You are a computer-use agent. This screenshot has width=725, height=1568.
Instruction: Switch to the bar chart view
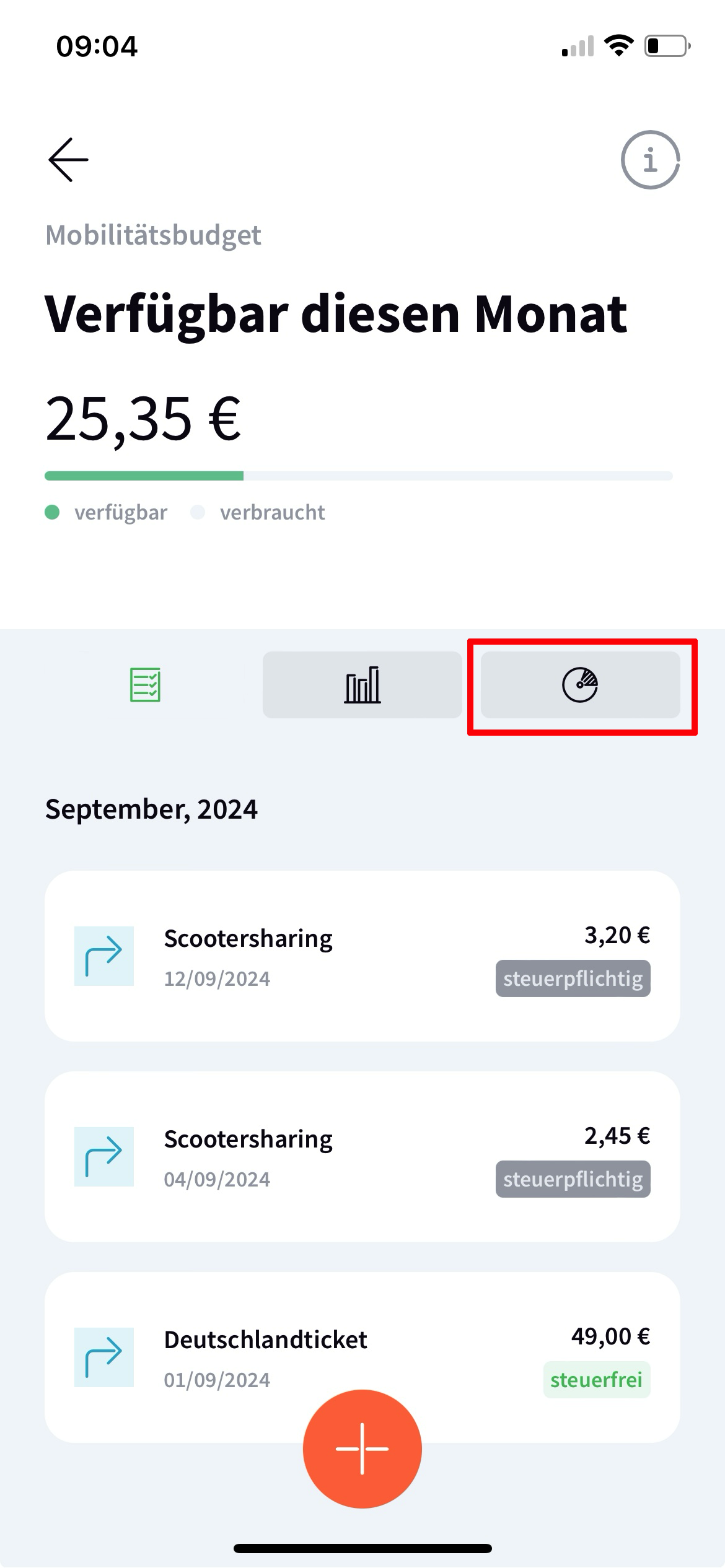[x=362, y=685]
